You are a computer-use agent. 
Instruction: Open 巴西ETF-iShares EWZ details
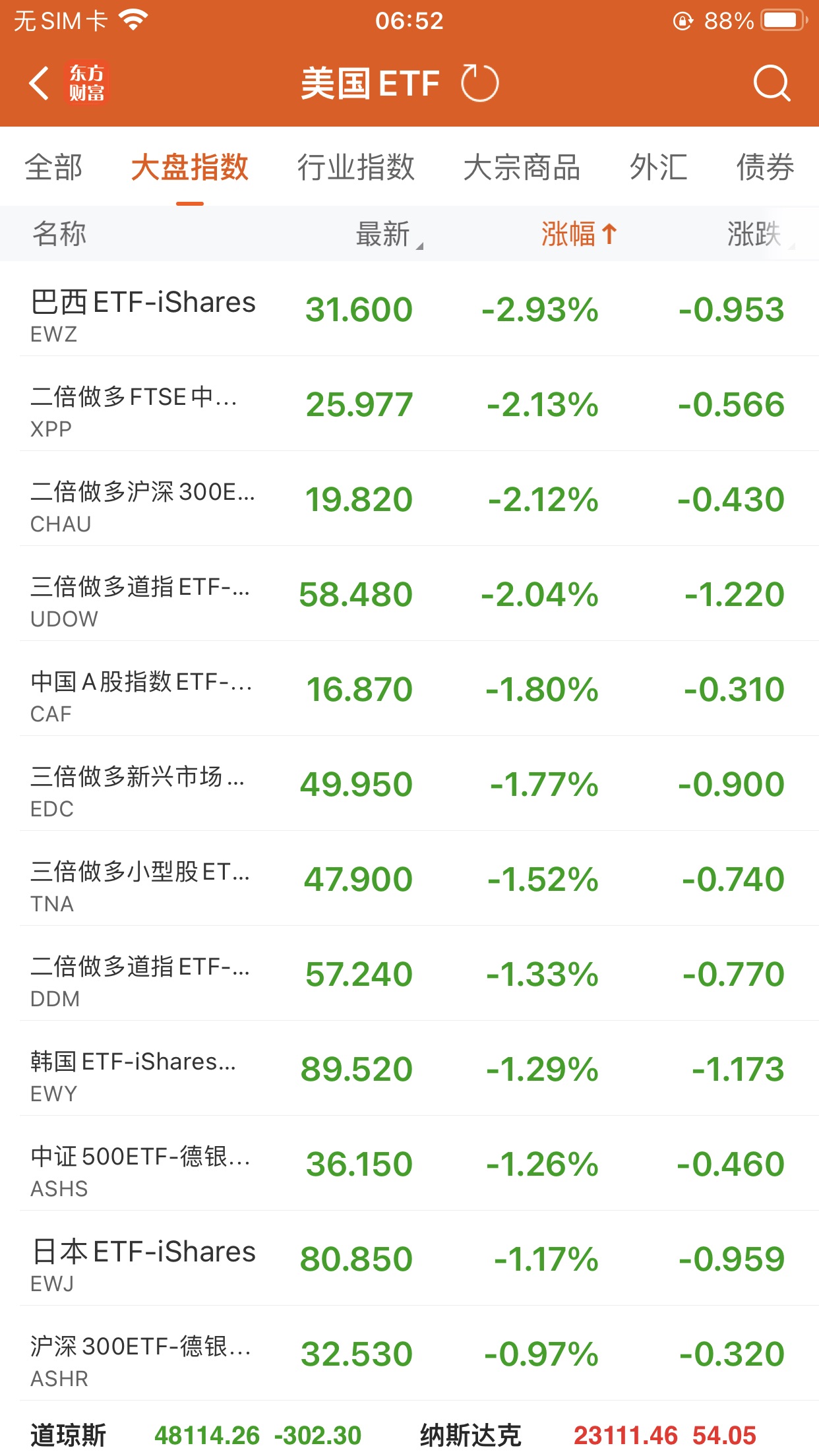click(409, 309)
